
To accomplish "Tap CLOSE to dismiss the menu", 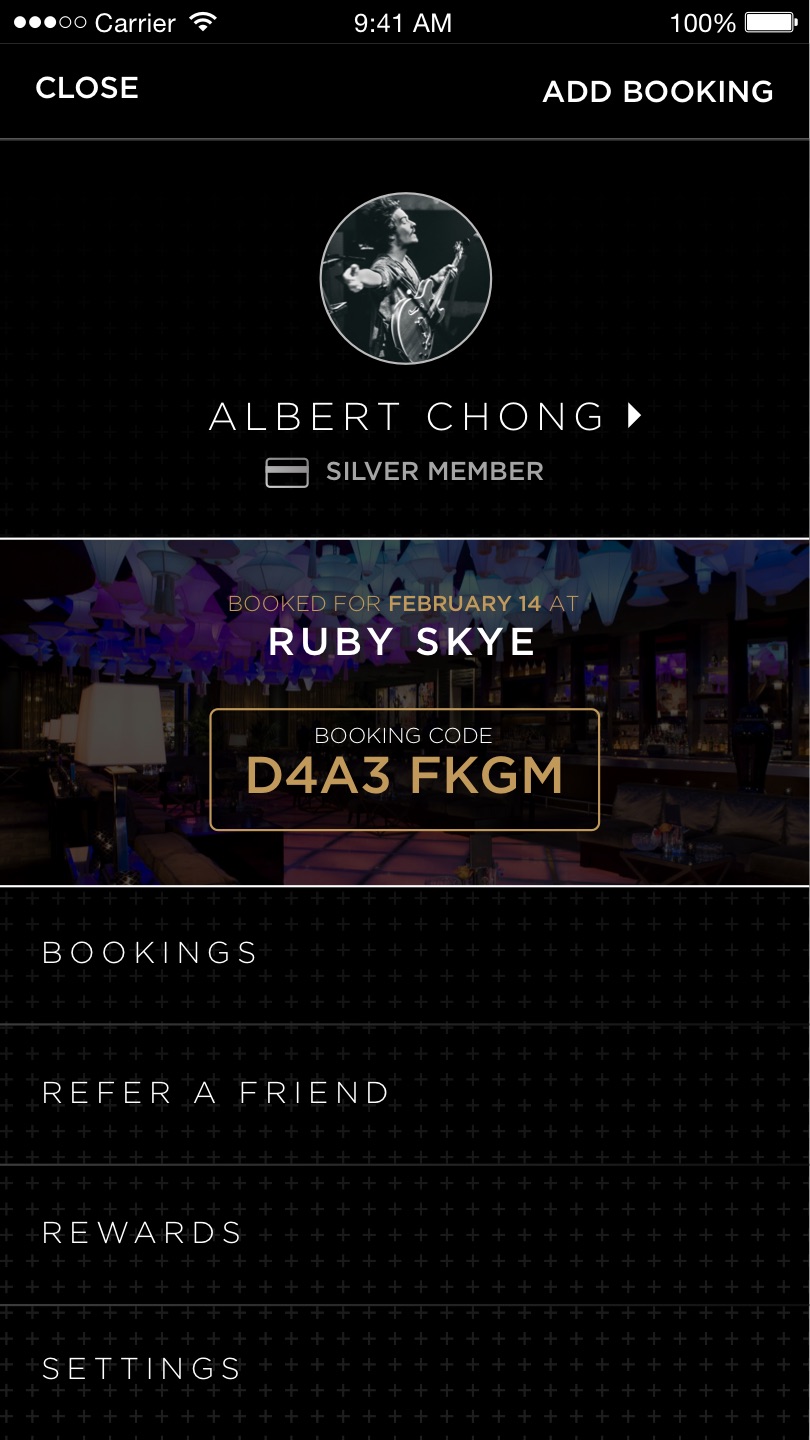I will pyautogui.click(x=87, y=89).
